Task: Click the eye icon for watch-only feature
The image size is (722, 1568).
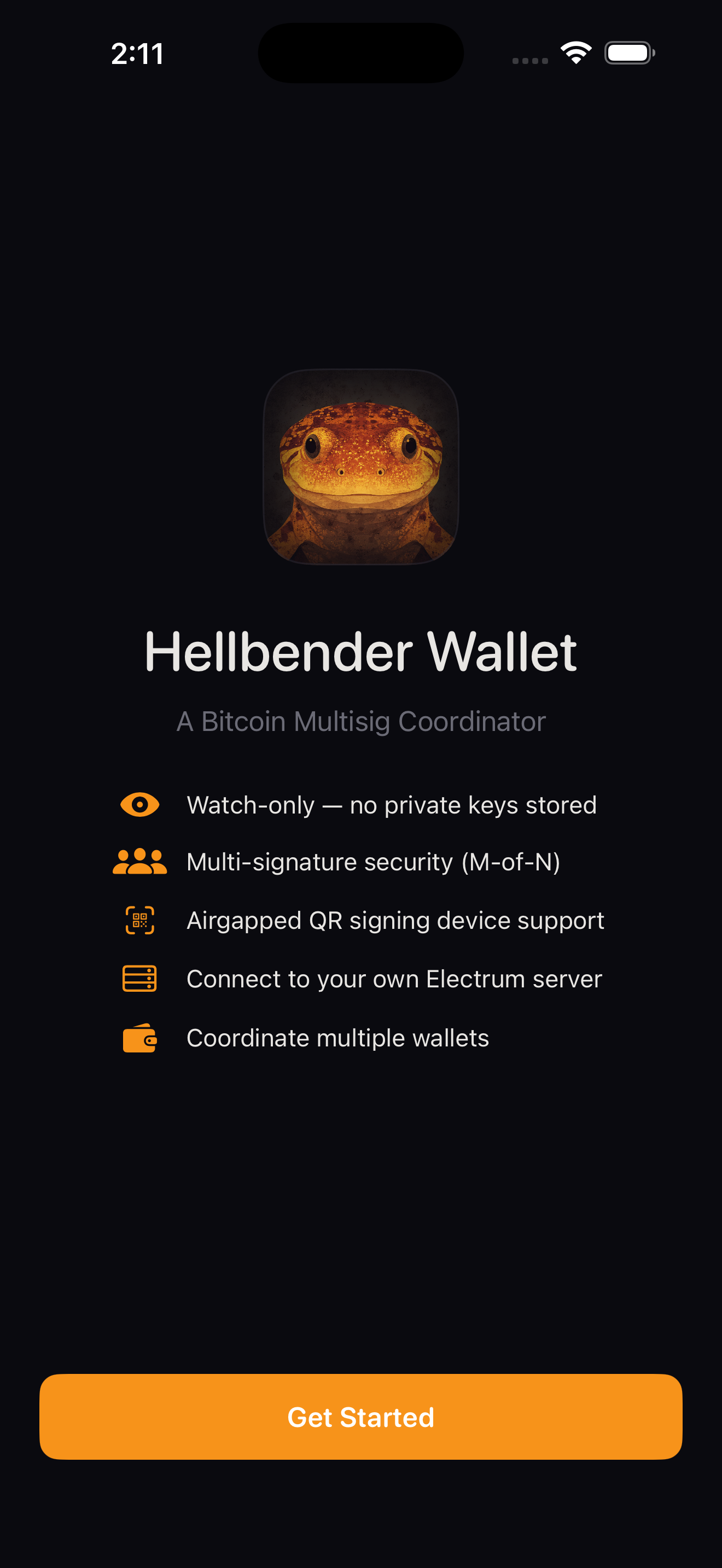Action: tap(139, 804)
